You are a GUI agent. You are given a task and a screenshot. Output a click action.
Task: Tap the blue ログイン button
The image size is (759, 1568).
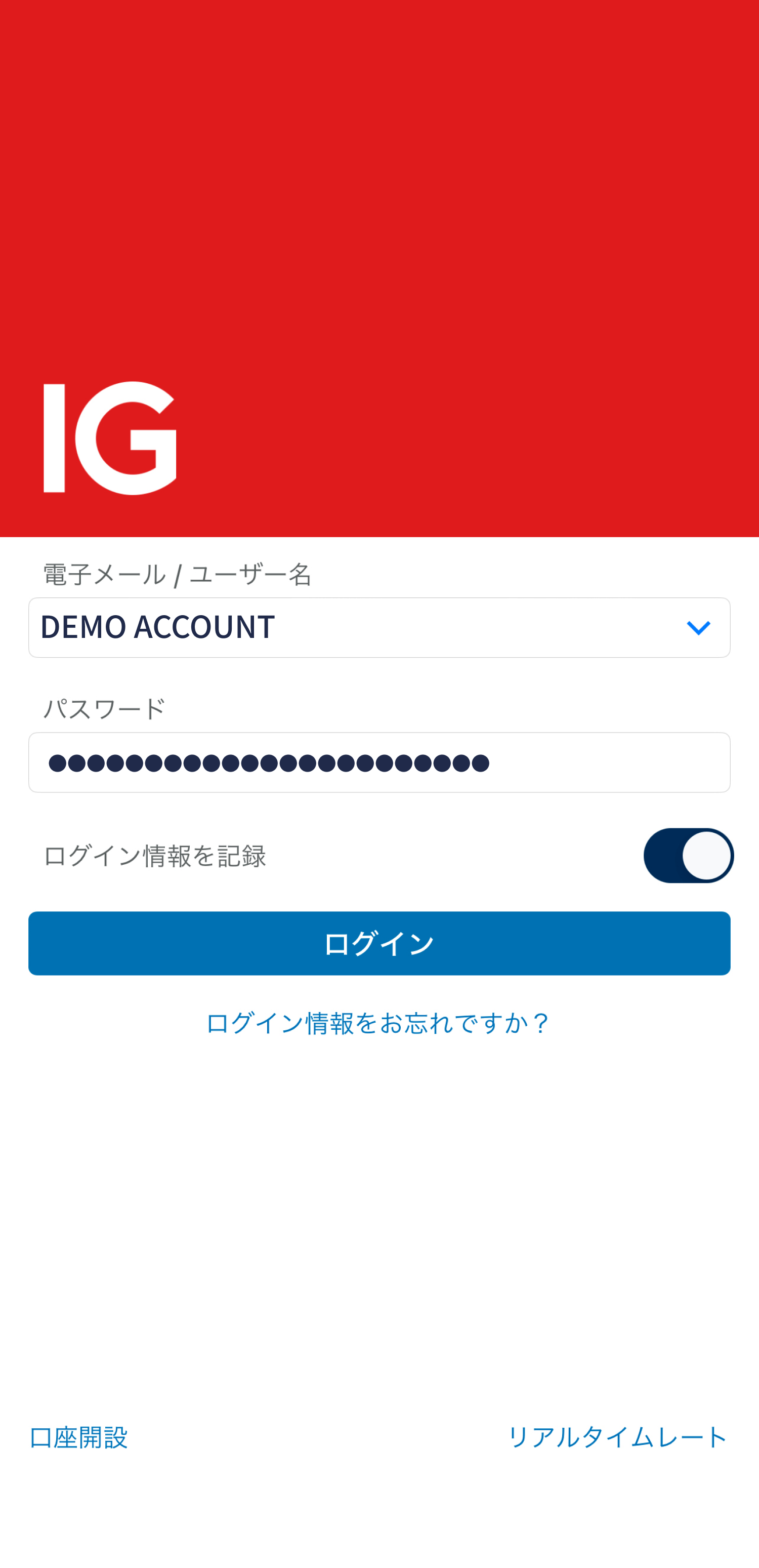(379, 943)
